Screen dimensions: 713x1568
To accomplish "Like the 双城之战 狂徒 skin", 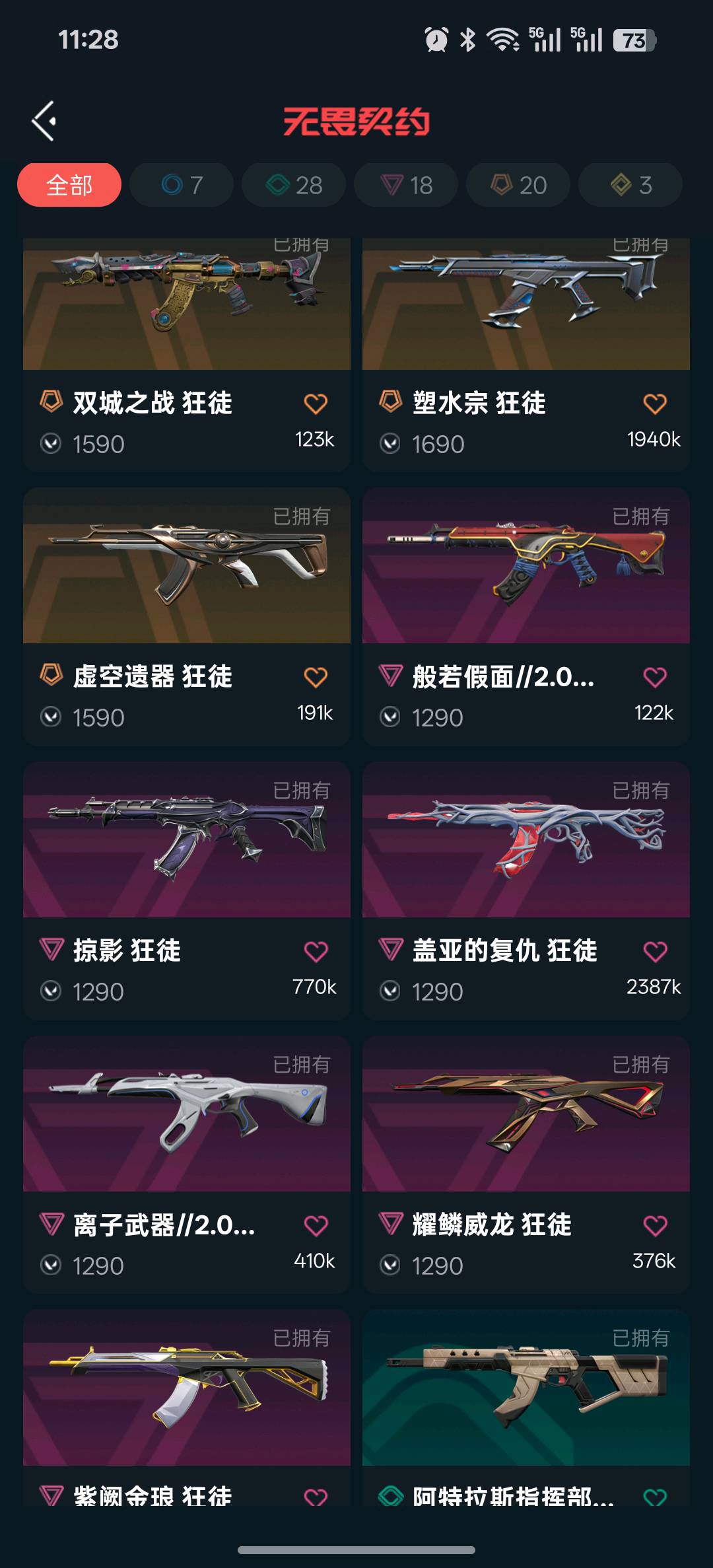I will 316,404.
